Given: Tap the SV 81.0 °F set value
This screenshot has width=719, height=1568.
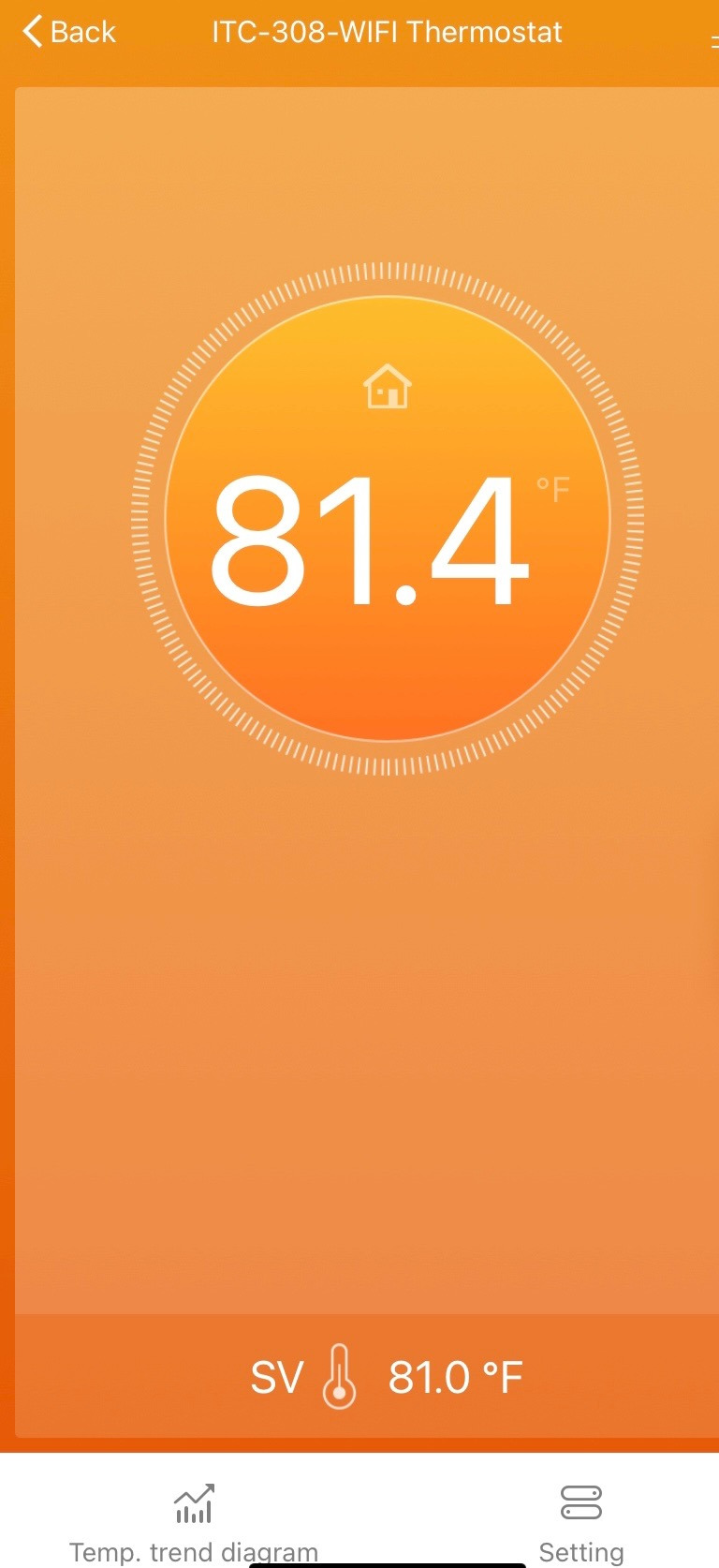Looking at the screenshot, I should pyautogui.click(x=387, y=1377).
